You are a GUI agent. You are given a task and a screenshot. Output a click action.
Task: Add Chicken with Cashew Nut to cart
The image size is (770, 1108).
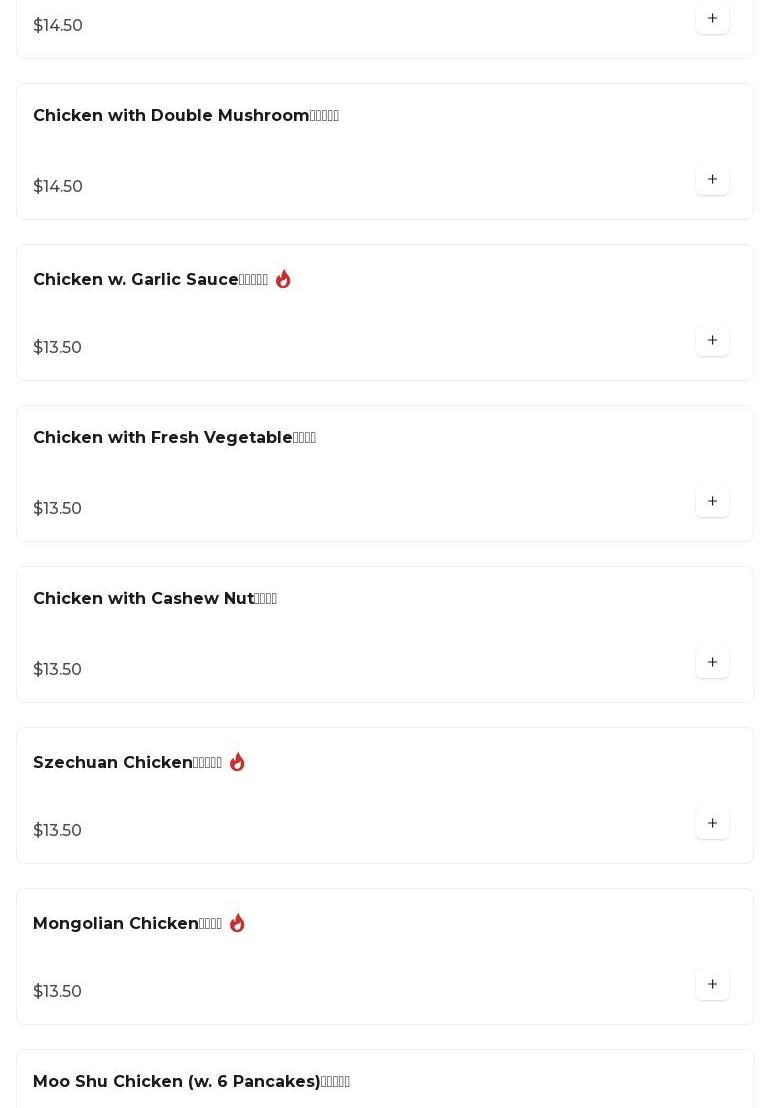click(712, 663)
